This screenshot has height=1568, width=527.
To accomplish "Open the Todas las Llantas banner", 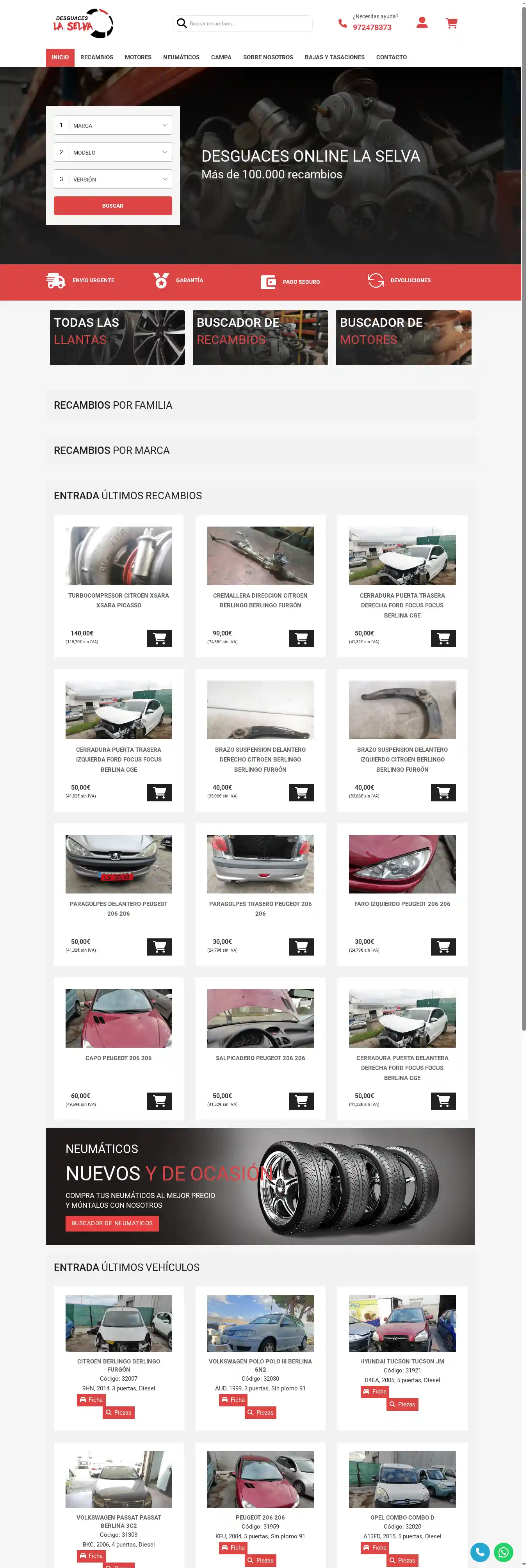I will (117, 338).
